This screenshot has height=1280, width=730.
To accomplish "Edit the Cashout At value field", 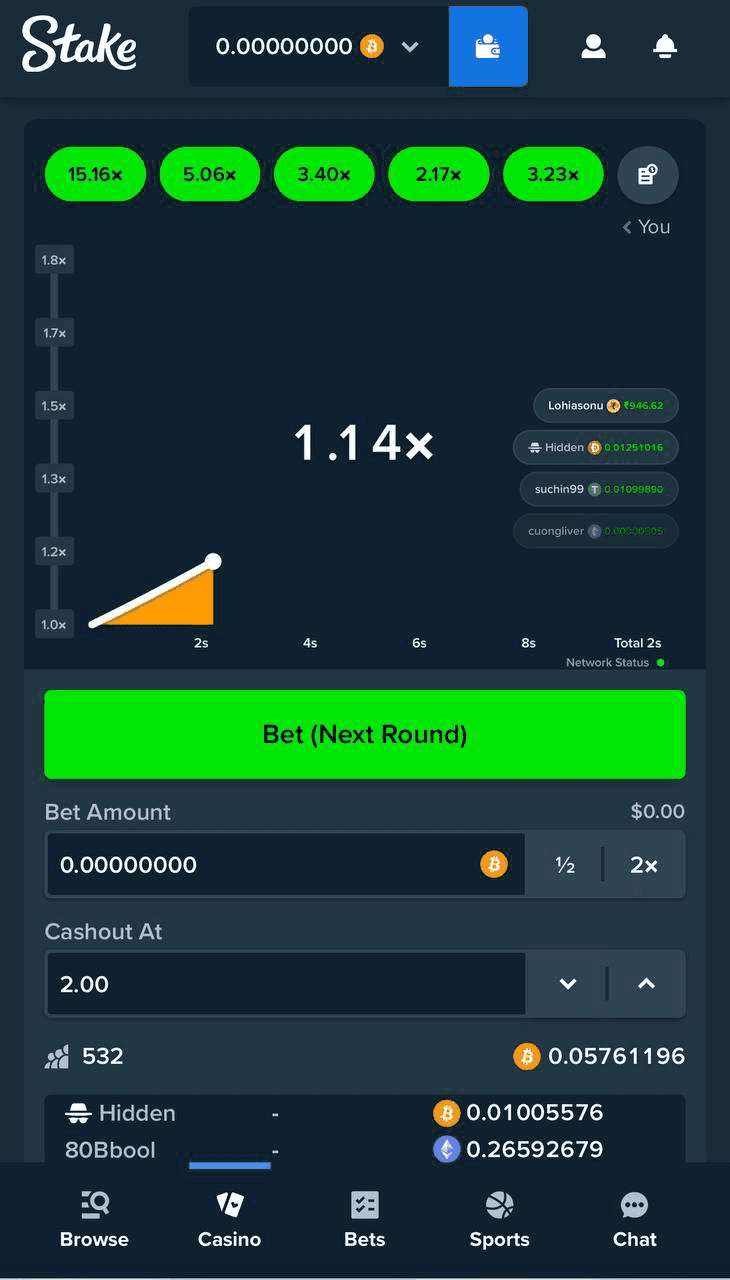I will tap(285, 984).
